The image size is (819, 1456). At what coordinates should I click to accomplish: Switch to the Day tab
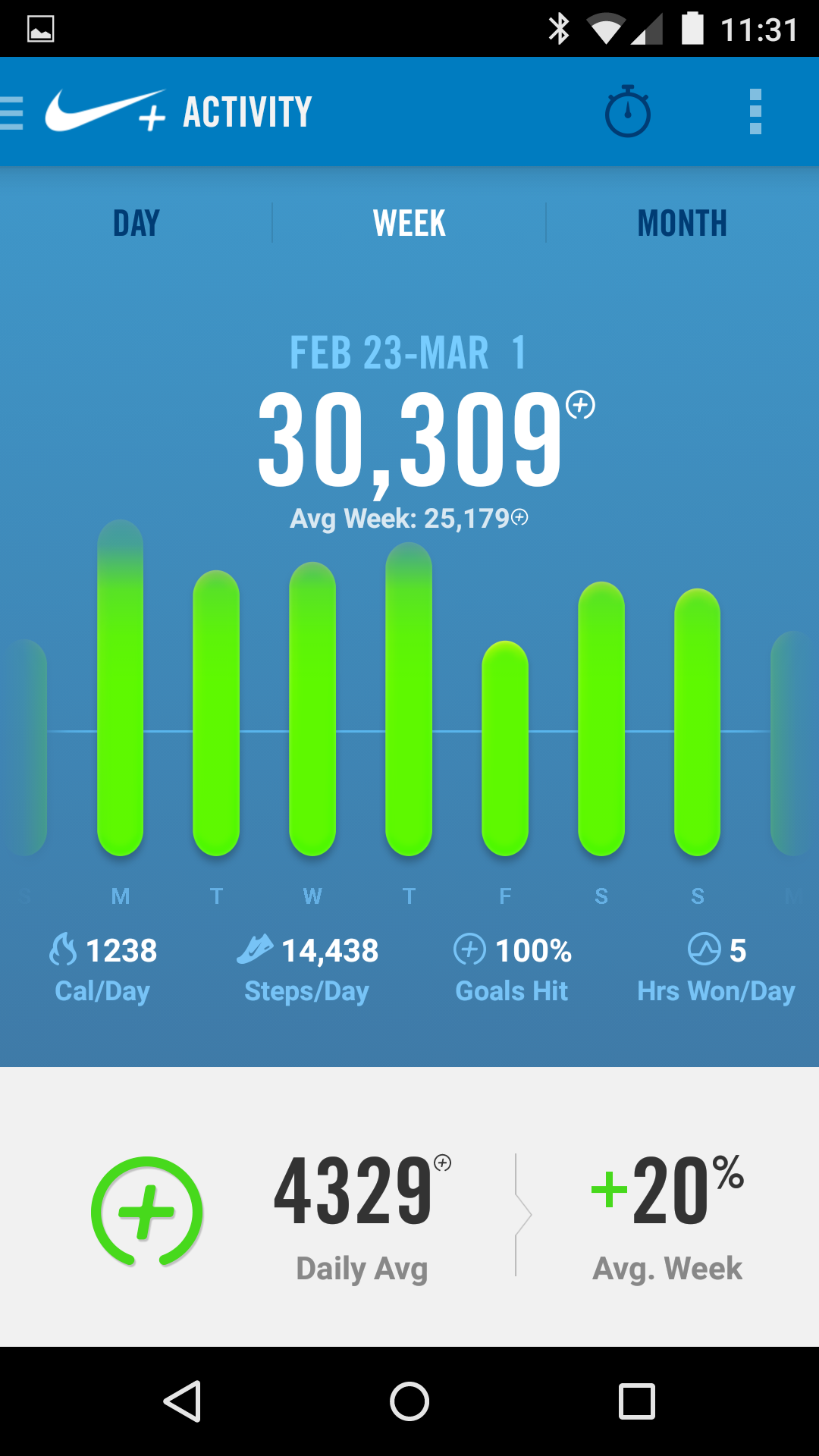(x=136, y=223)
